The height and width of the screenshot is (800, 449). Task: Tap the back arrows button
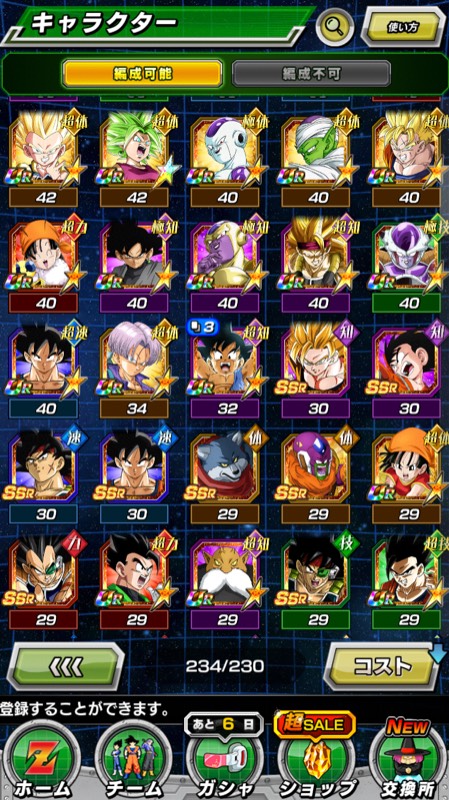[66, 666]
